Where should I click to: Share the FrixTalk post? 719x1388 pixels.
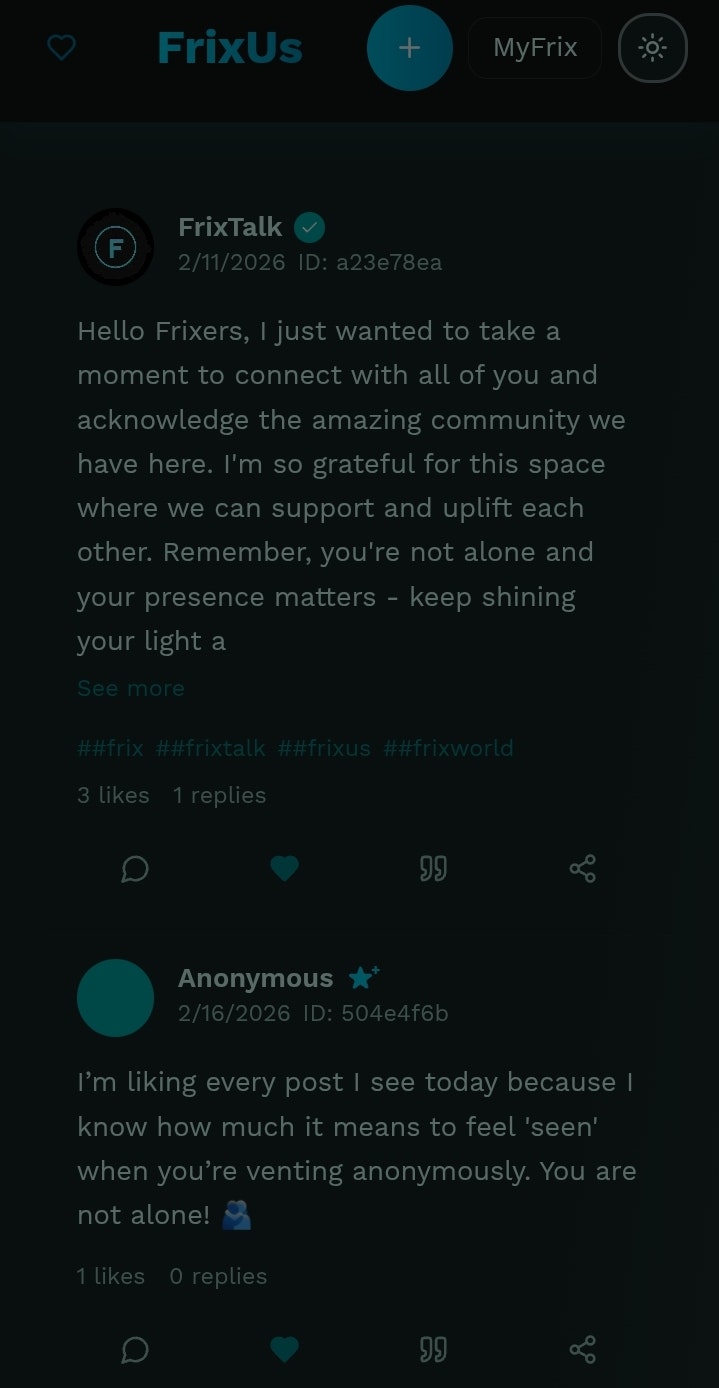click(x=583, y=869)
